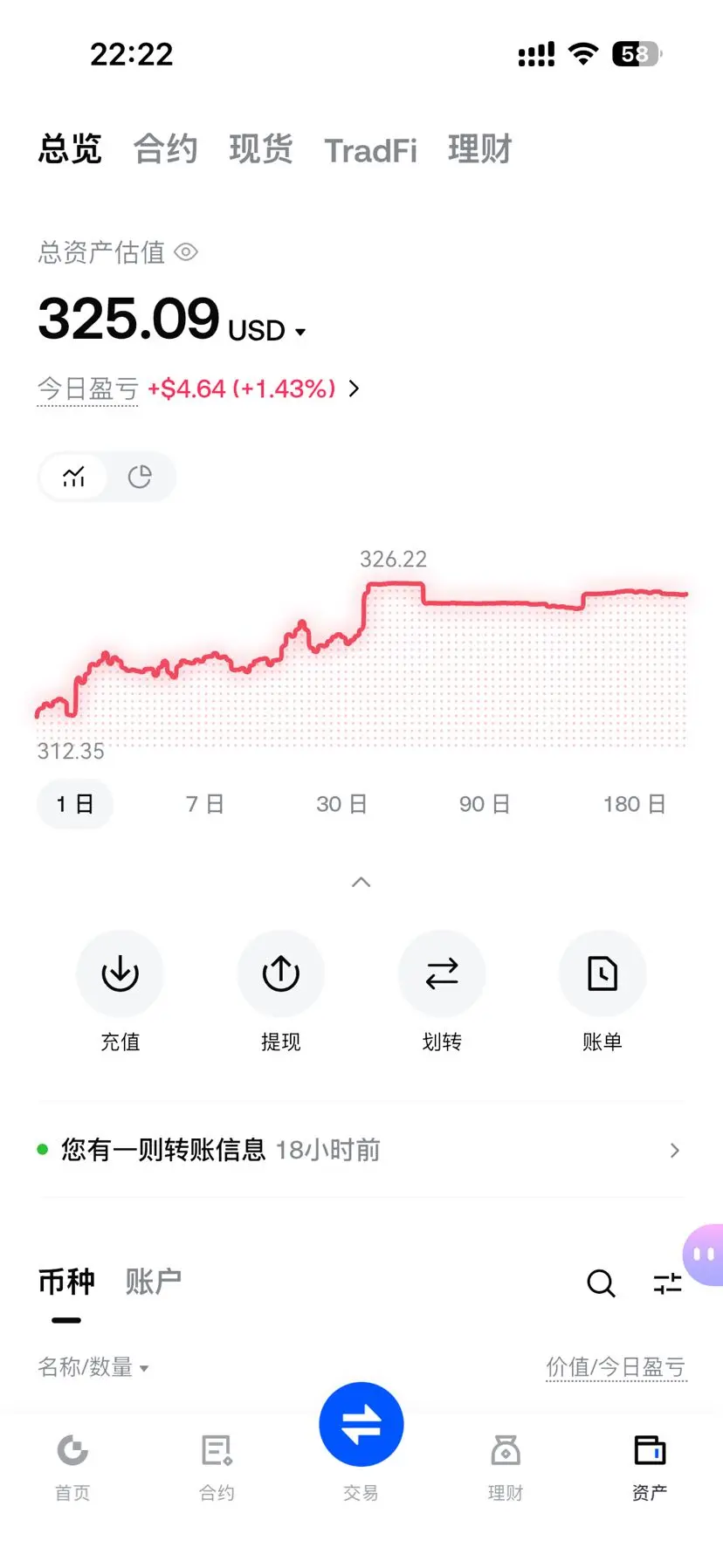Viewport: 723px width, 1568px height.
Task: Open the 账单 bills button
Action: pos(602,992)
